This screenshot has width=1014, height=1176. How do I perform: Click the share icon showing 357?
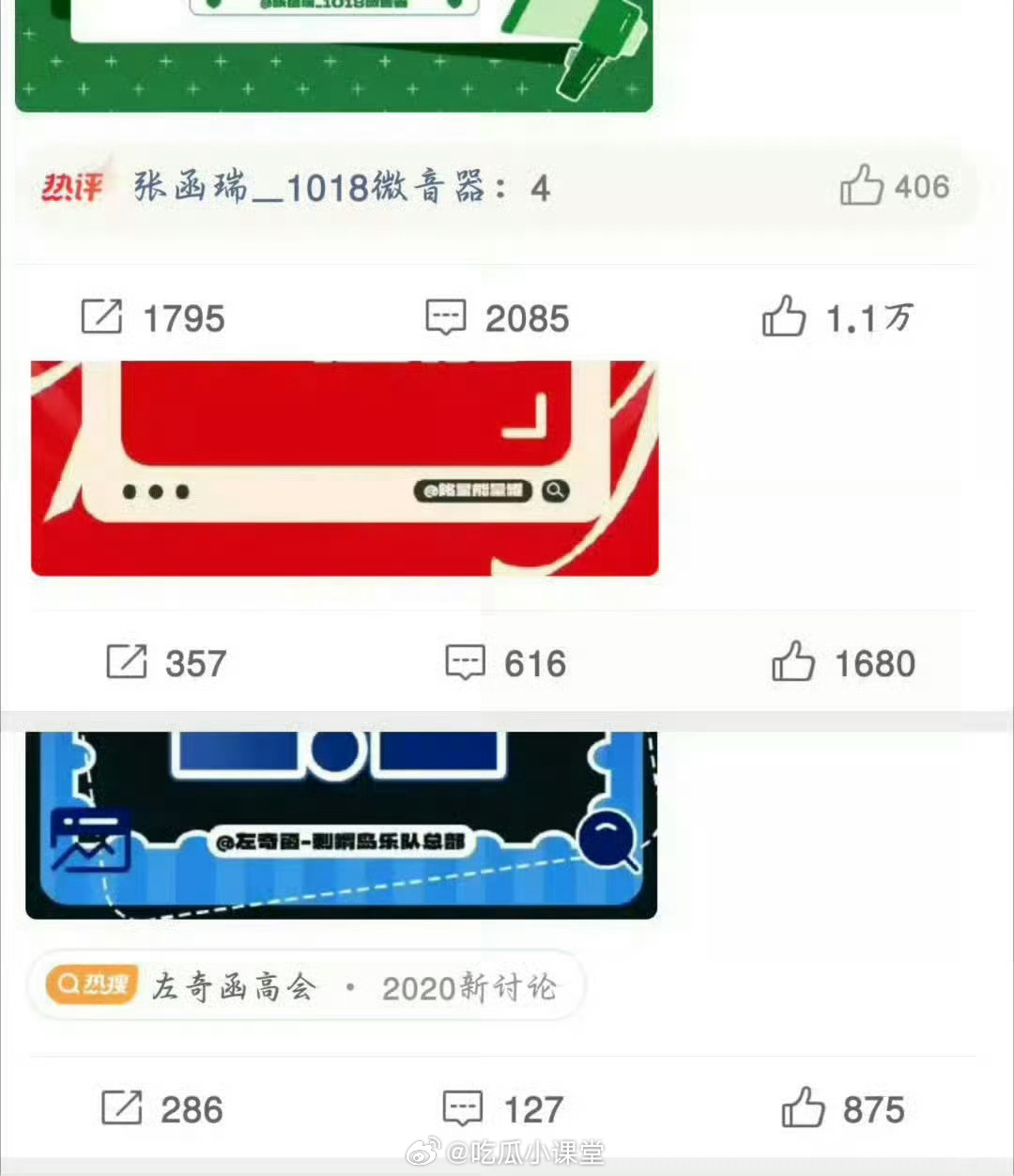pos(128,662)
